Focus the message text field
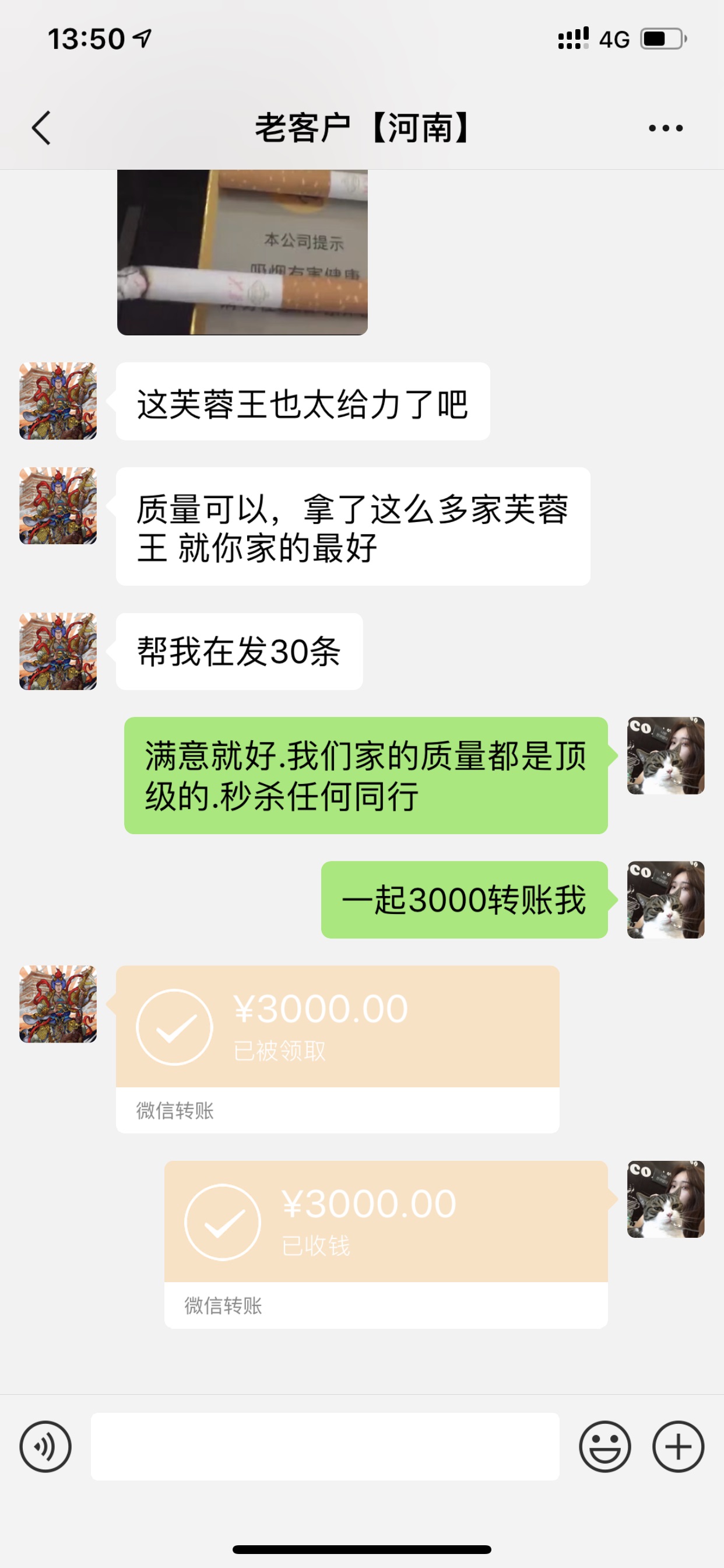This screenshot has height=1568, width=724. tap(325, 1447)
